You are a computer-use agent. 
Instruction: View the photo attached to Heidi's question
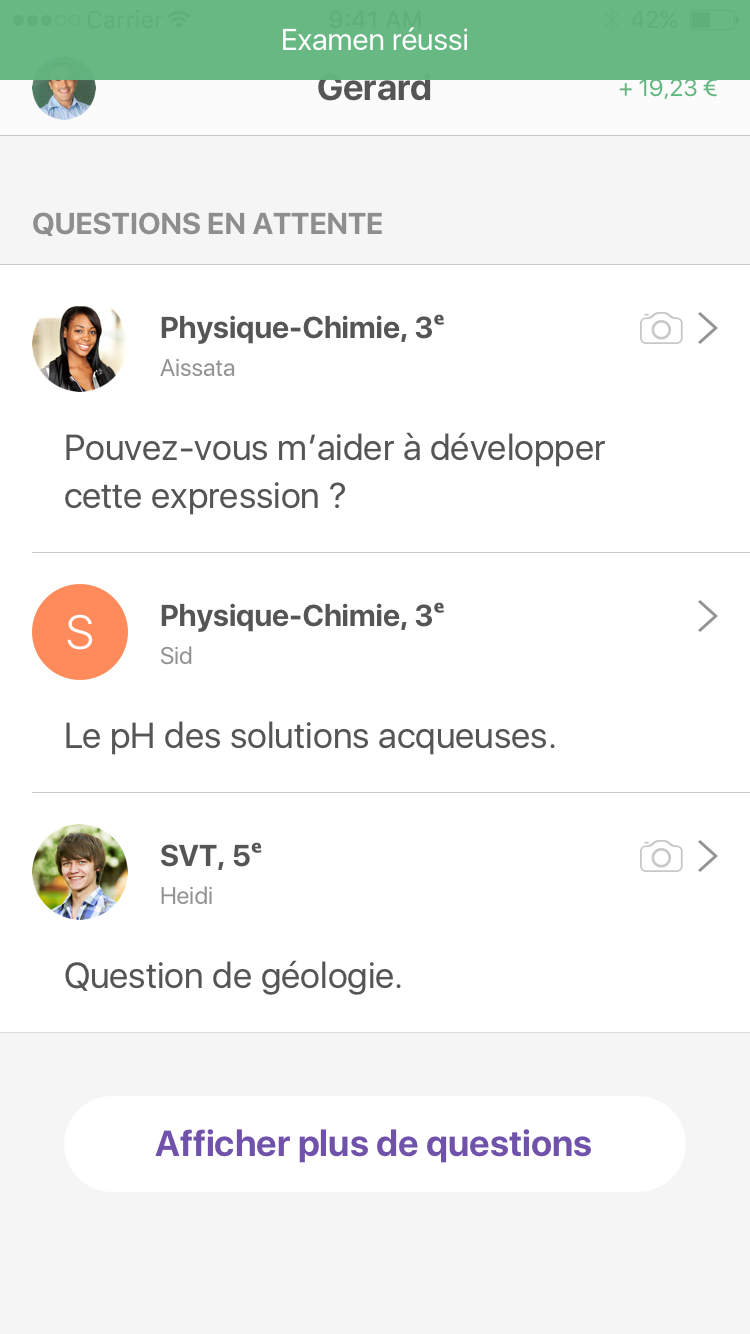click(x=660, y=856)
